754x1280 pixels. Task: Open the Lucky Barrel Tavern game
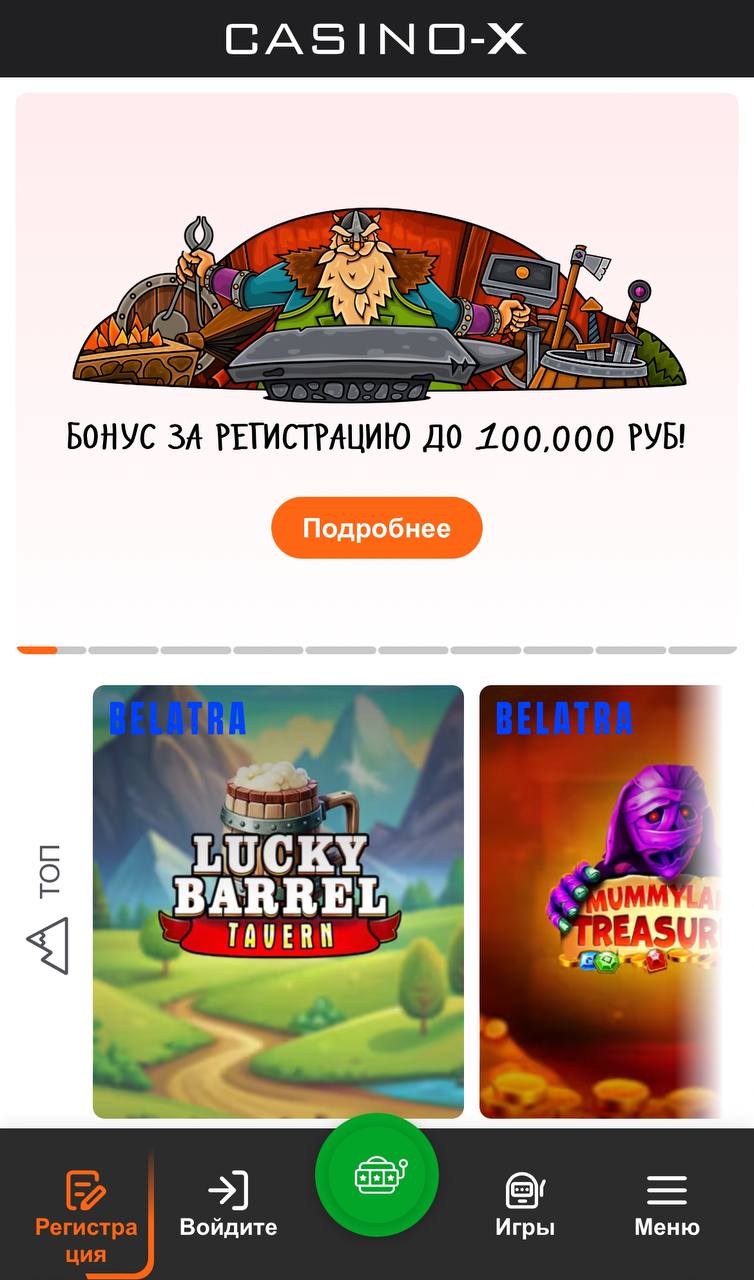tap(278, 901)
